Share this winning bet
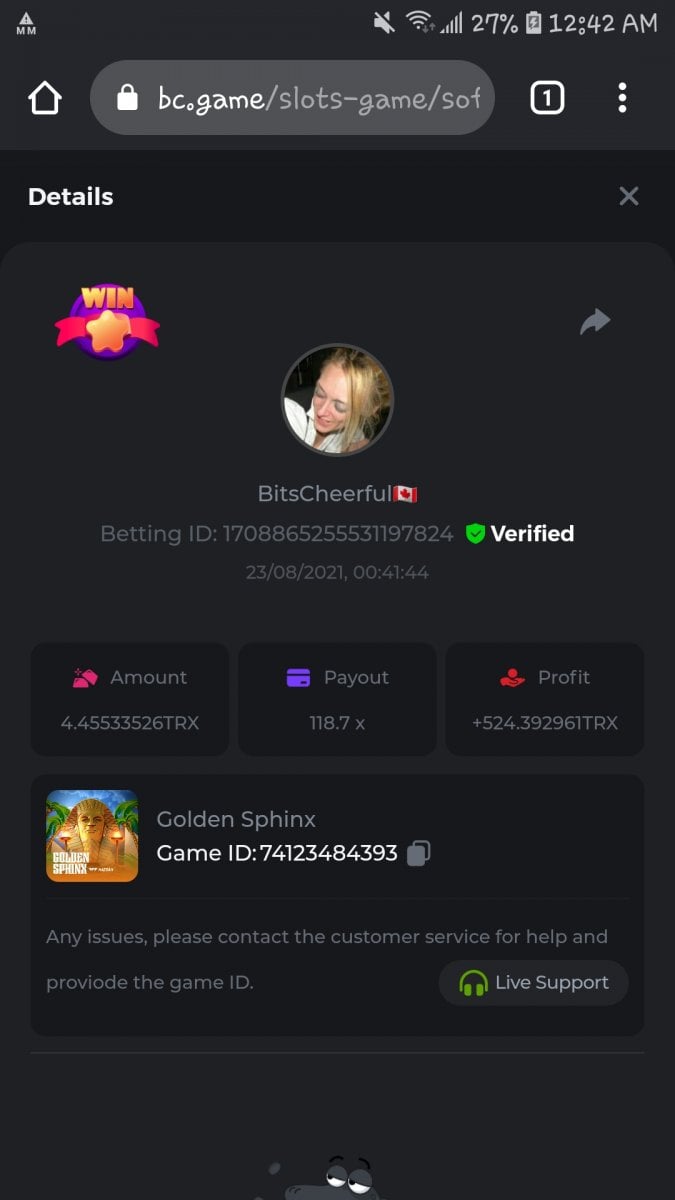675x1200 pixels. point(595,321)
